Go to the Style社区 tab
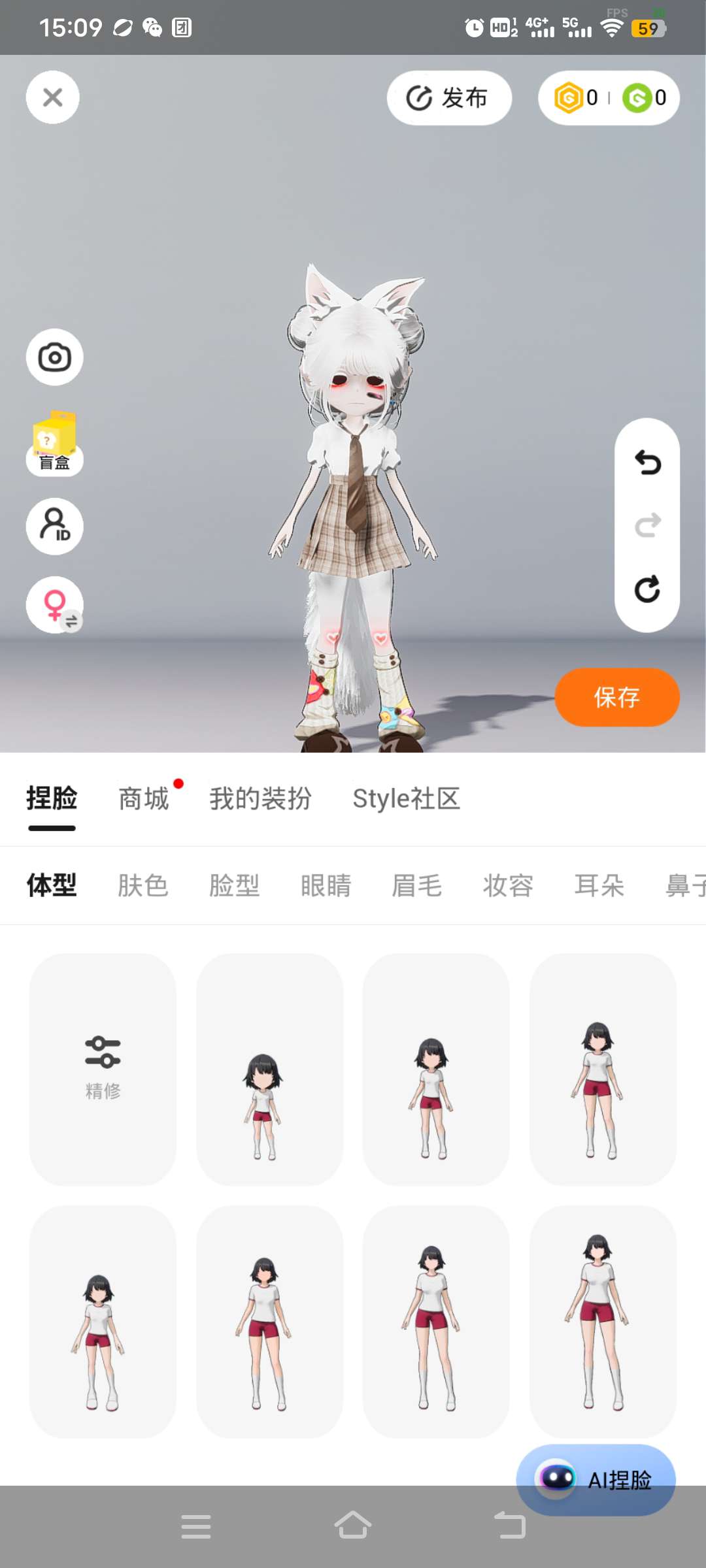Viewport: 706px width, 1568px height. point(406,798)
